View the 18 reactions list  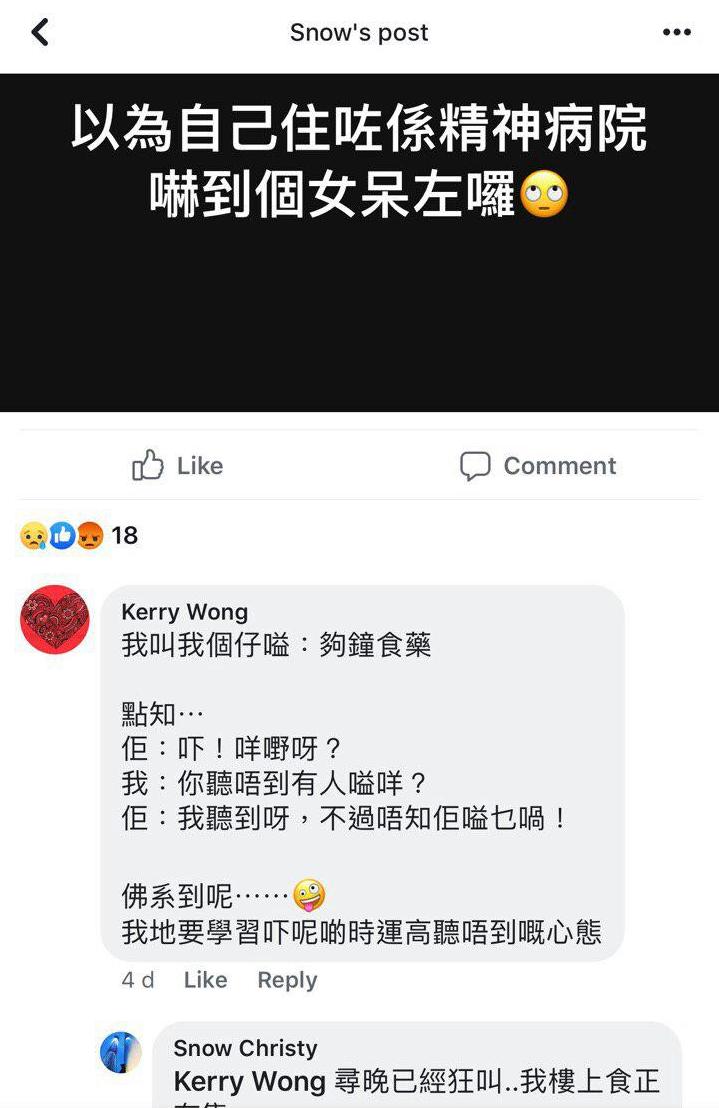tap(79, 536)
